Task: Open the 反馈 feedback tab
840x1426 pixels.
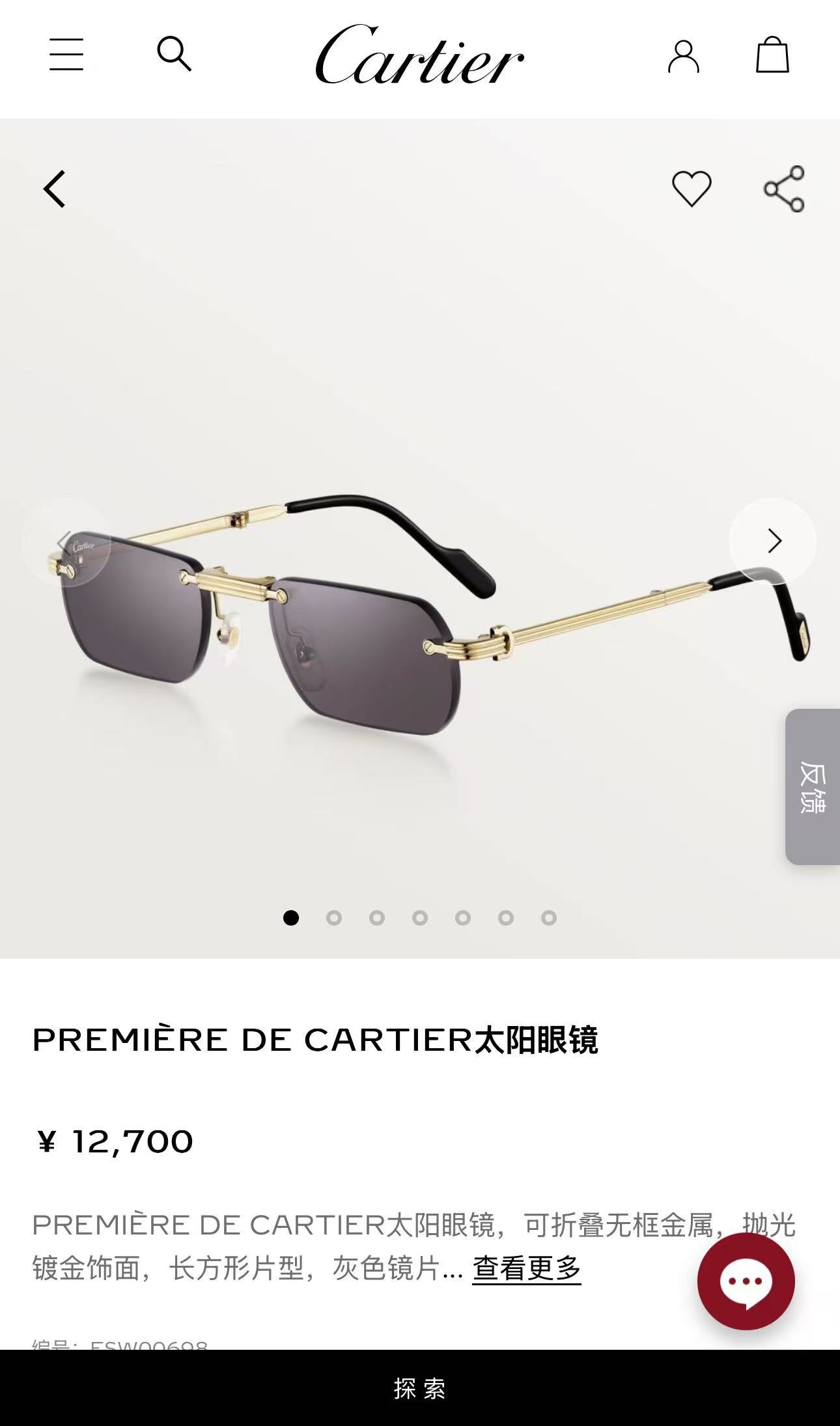Action: (x=813, y=787)
